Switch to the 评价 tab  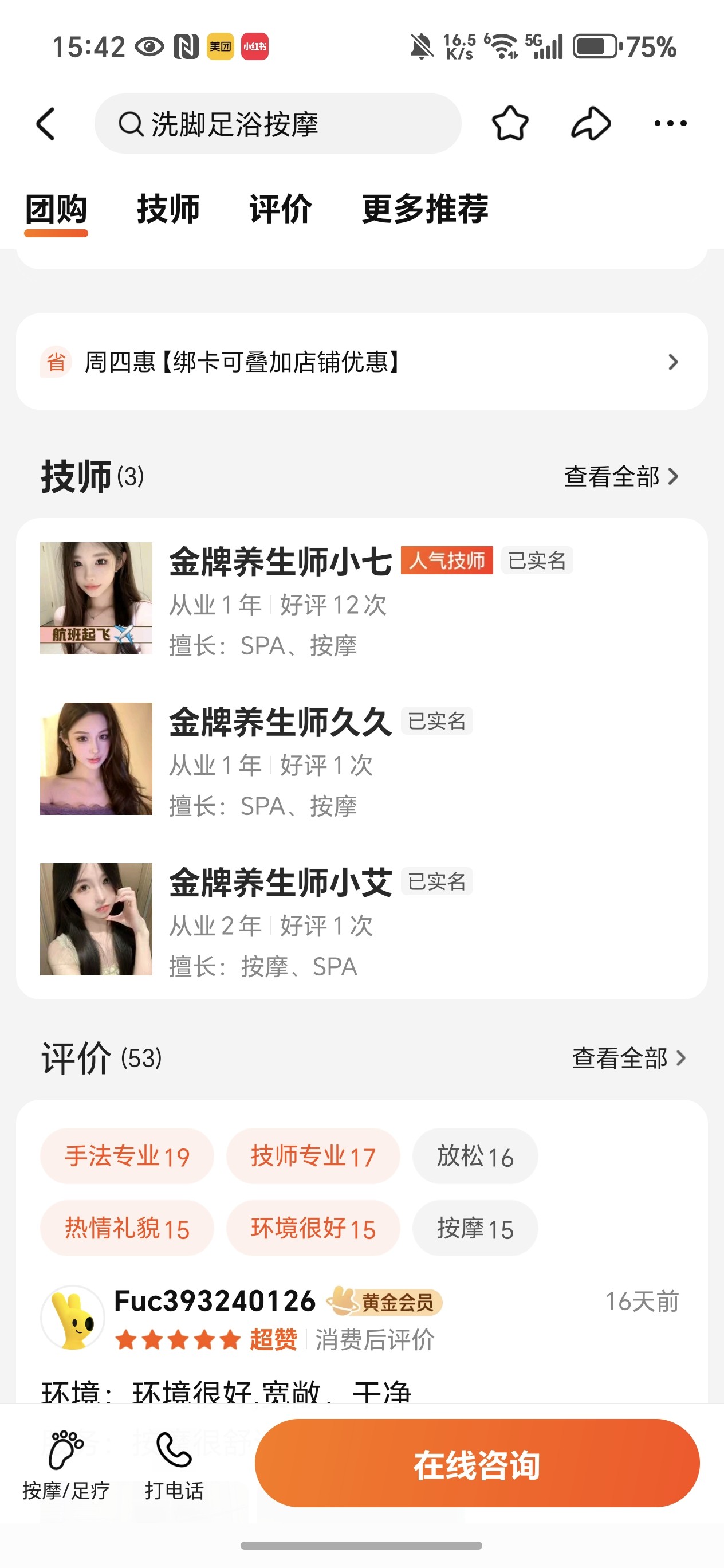[281, 209]
